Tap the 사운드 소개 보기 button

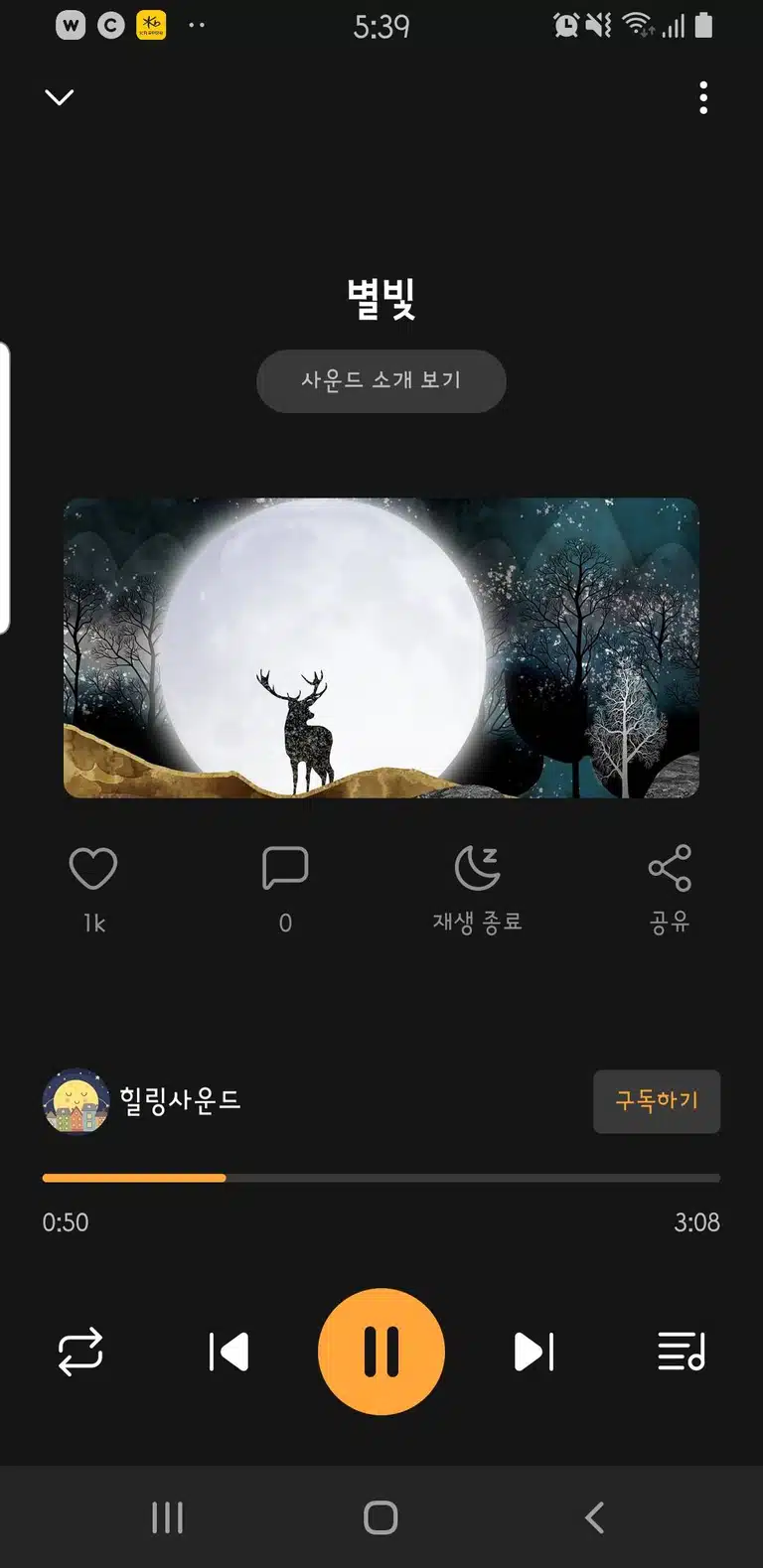point(381,380)
